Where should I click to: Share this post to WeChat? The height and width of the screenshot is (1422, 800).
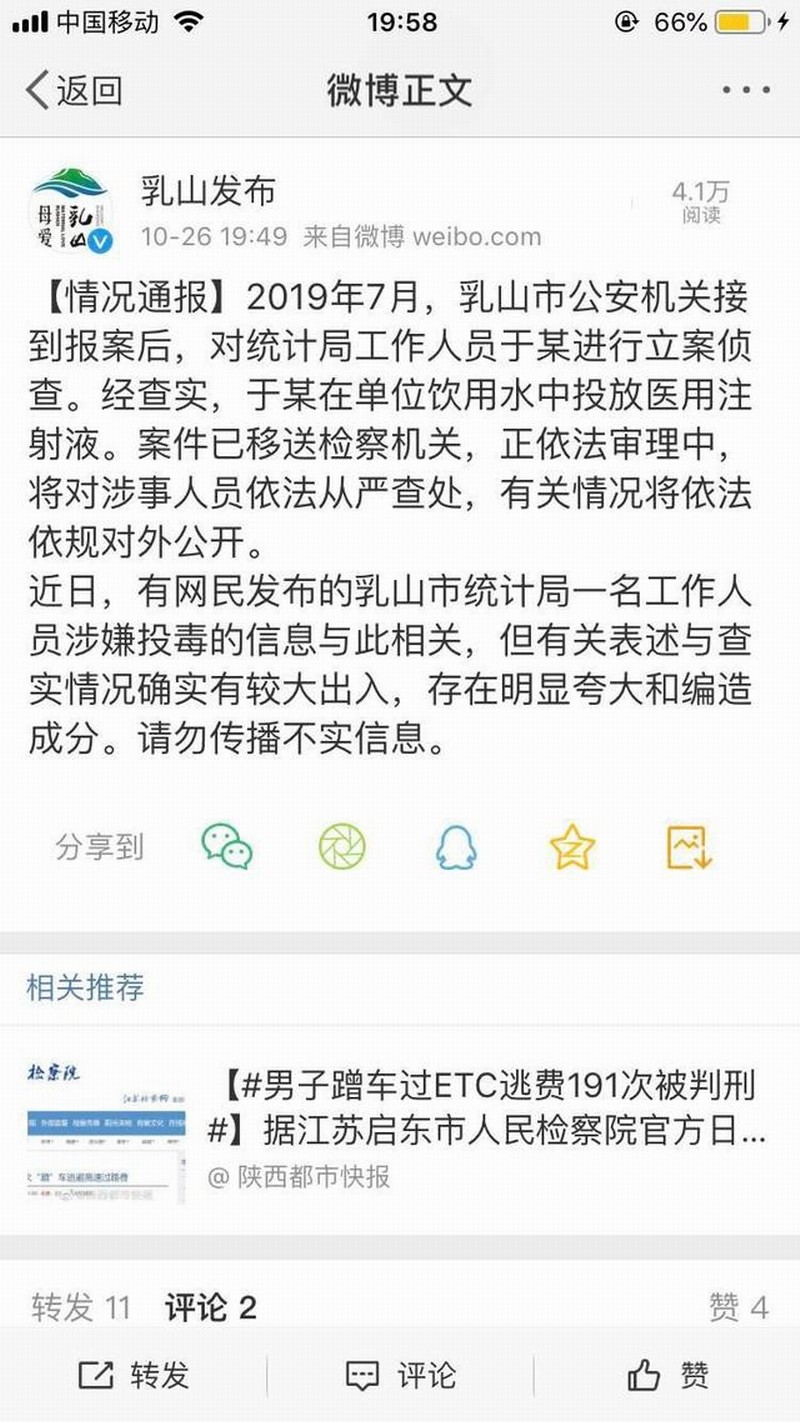(227, 847)
